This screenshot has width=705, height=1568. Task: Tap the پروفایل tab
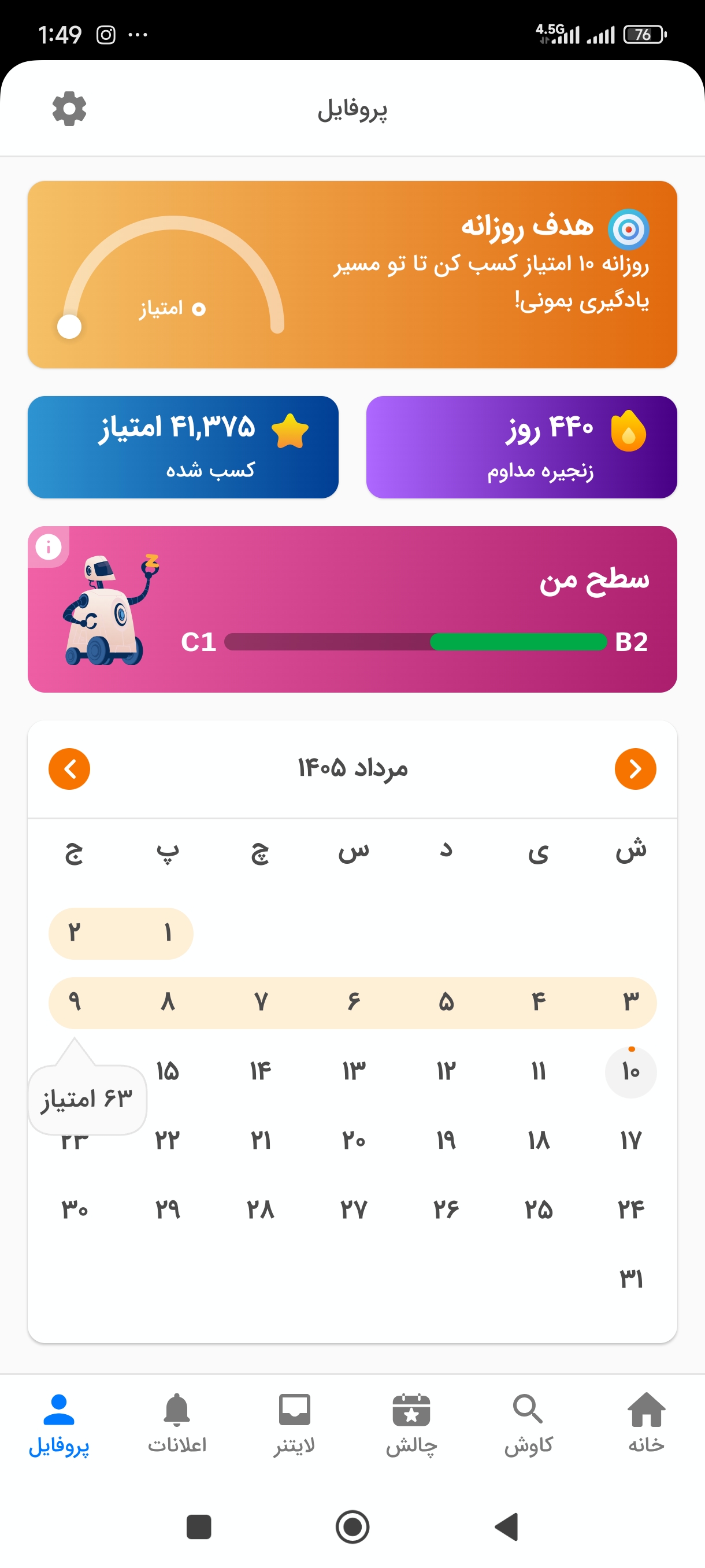59,1423
